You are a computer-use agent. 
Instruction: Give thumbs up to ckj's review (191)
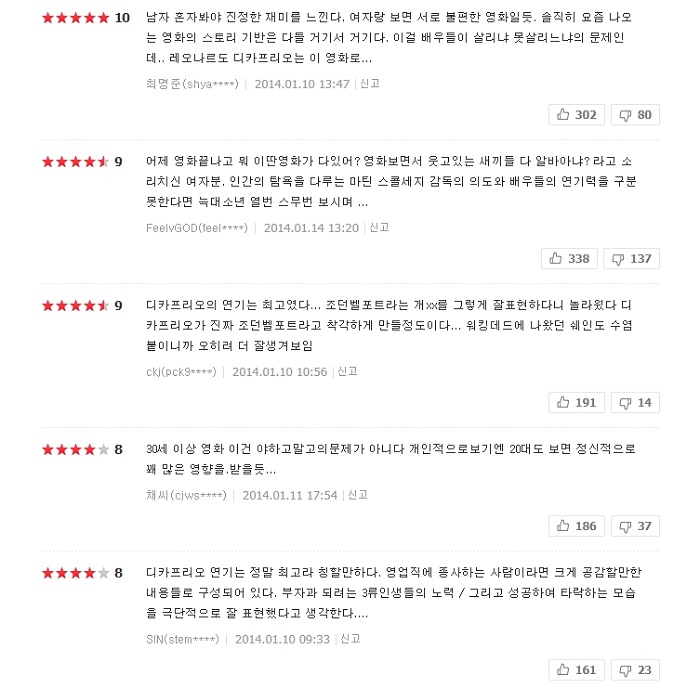click(x=577, y=403)
